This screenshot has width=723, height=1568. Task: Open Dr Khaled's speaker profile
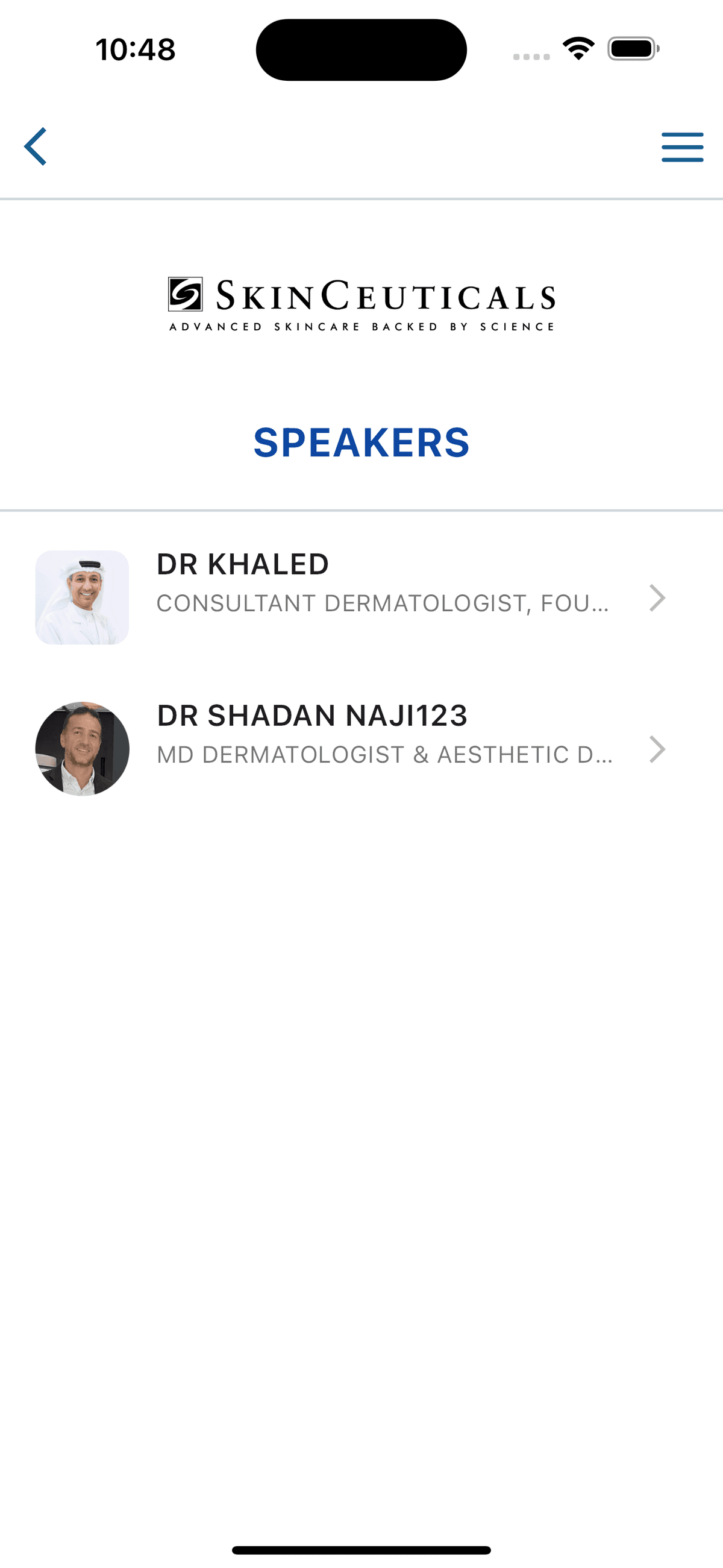coord(361,598)
